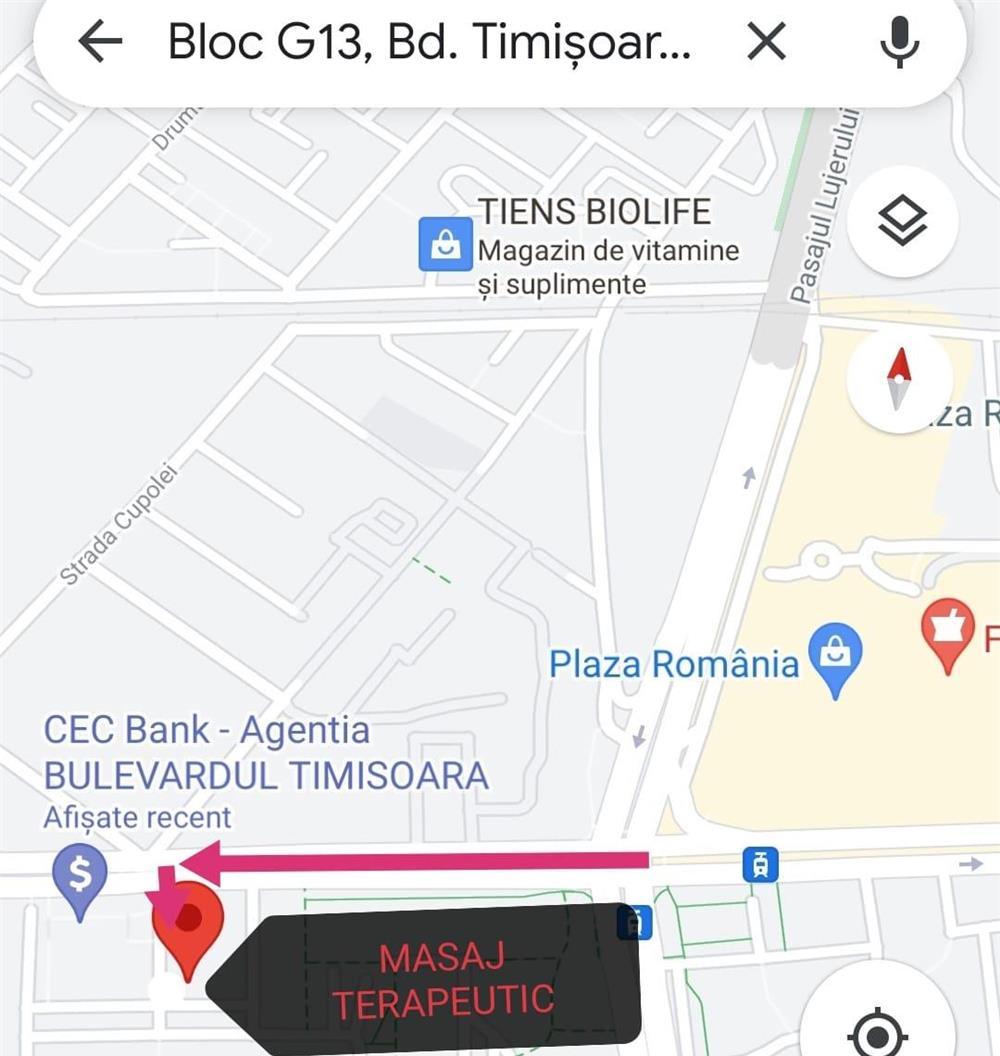Start voice search with the microphone
1000x1056 pixels.
tap(899, 42)
